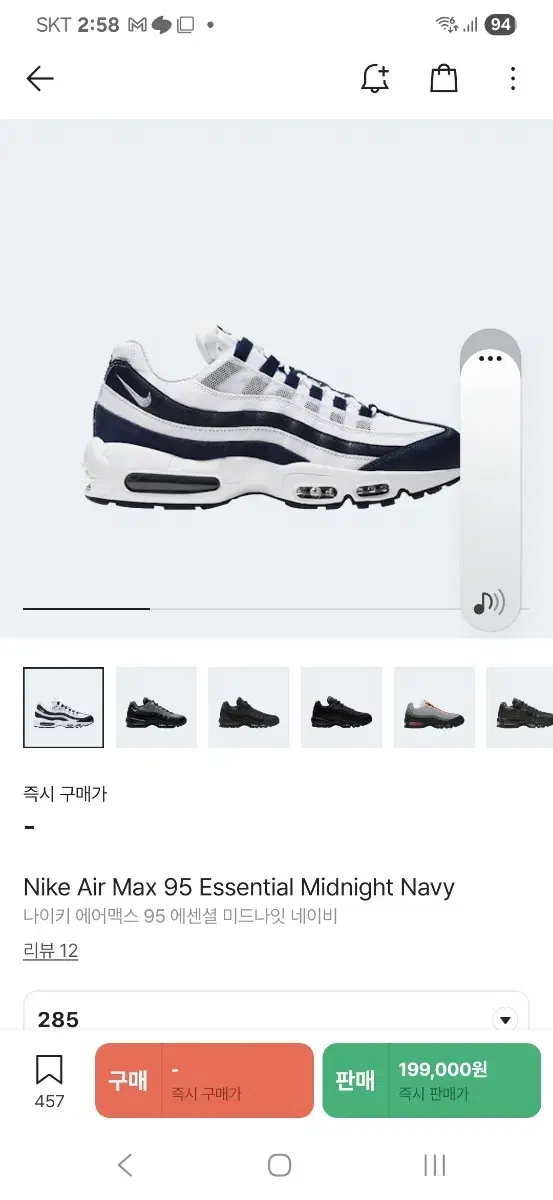View the grey and orange shoe thumbnail

click(x=434, y=707)
